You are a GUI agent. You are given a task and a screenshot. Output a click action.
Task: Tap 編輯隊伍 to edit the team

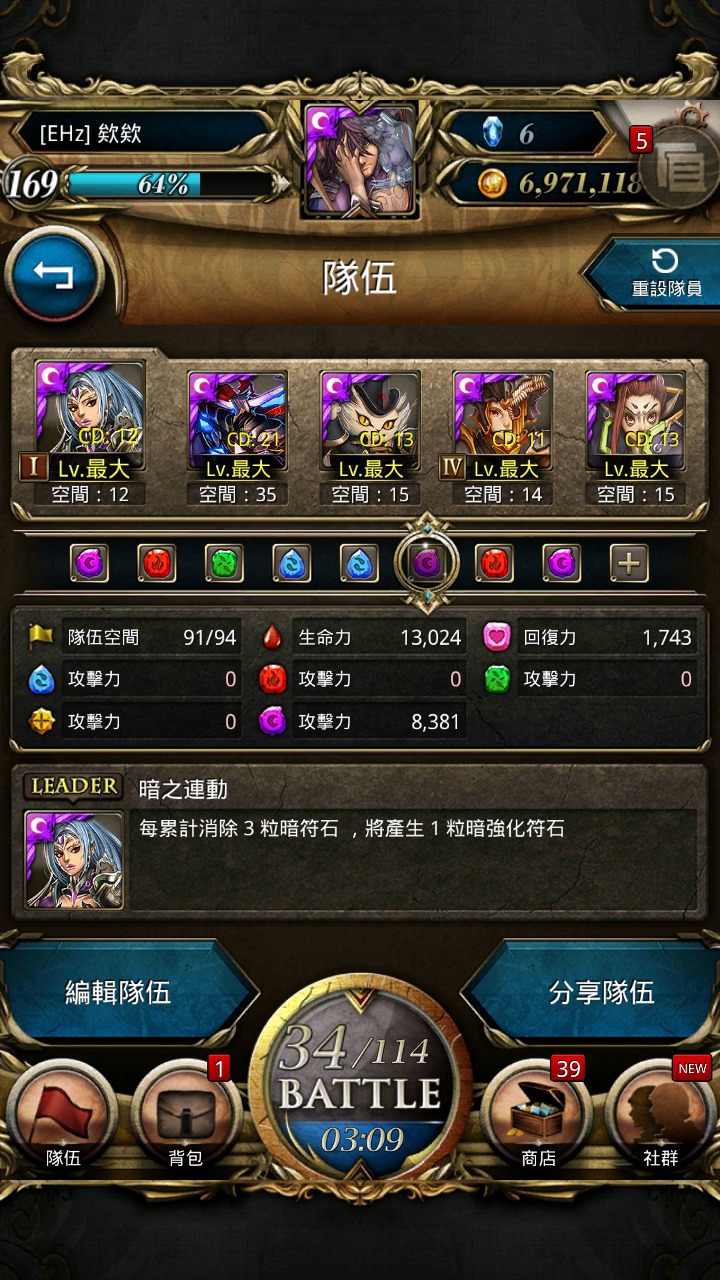118,992
